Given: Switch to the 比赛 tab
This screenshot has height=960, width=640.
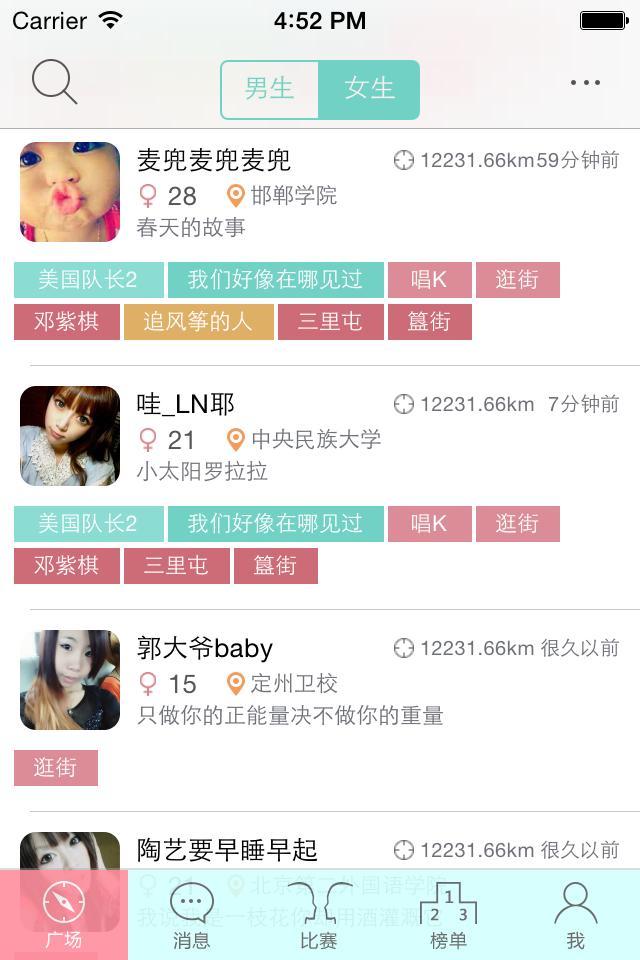Looking at the screenshot, I should coord(320,915).
